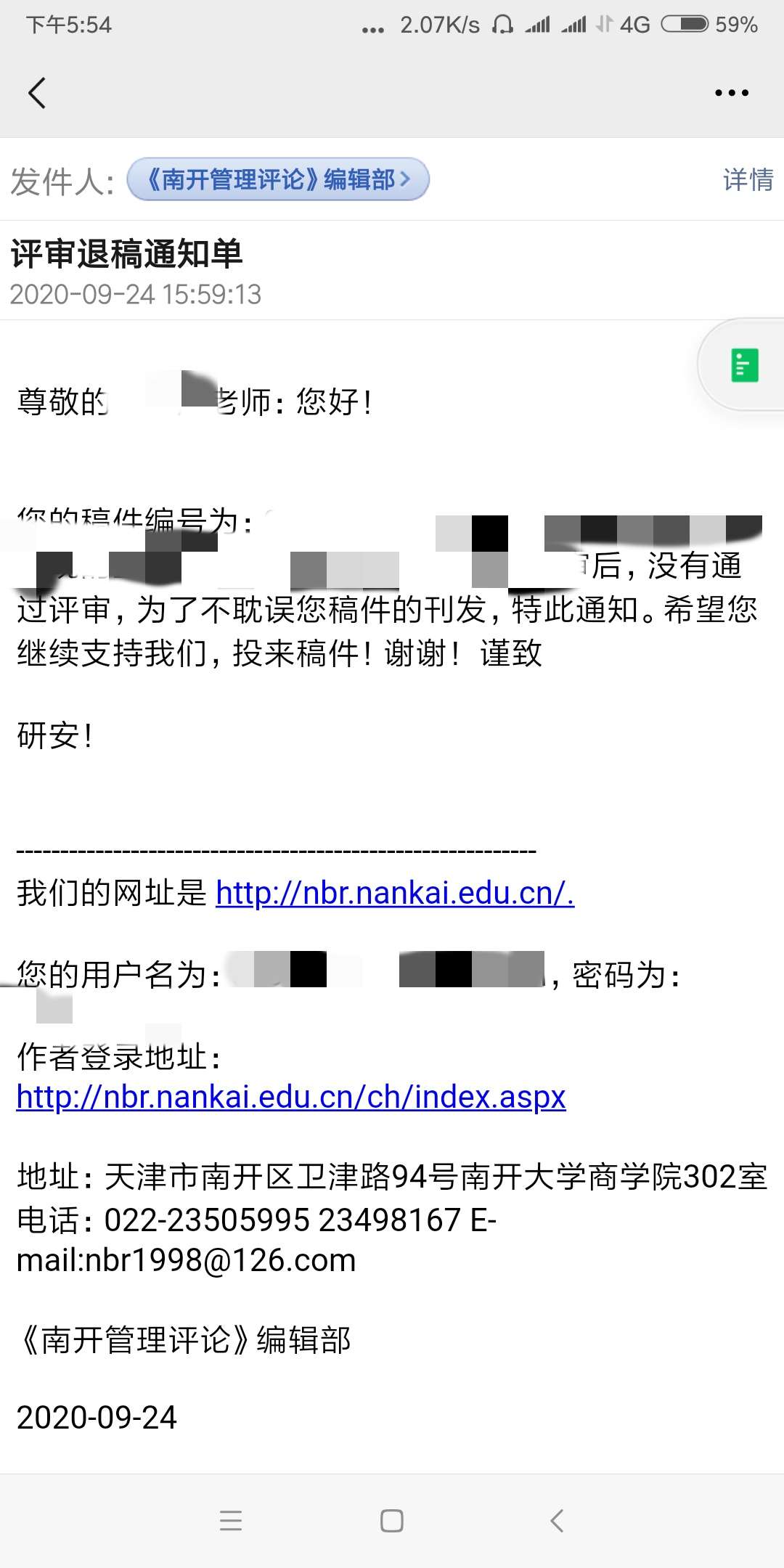Go back using the top-left arrow
This screenshot has width=784, height=1568.
pos(37,93)
